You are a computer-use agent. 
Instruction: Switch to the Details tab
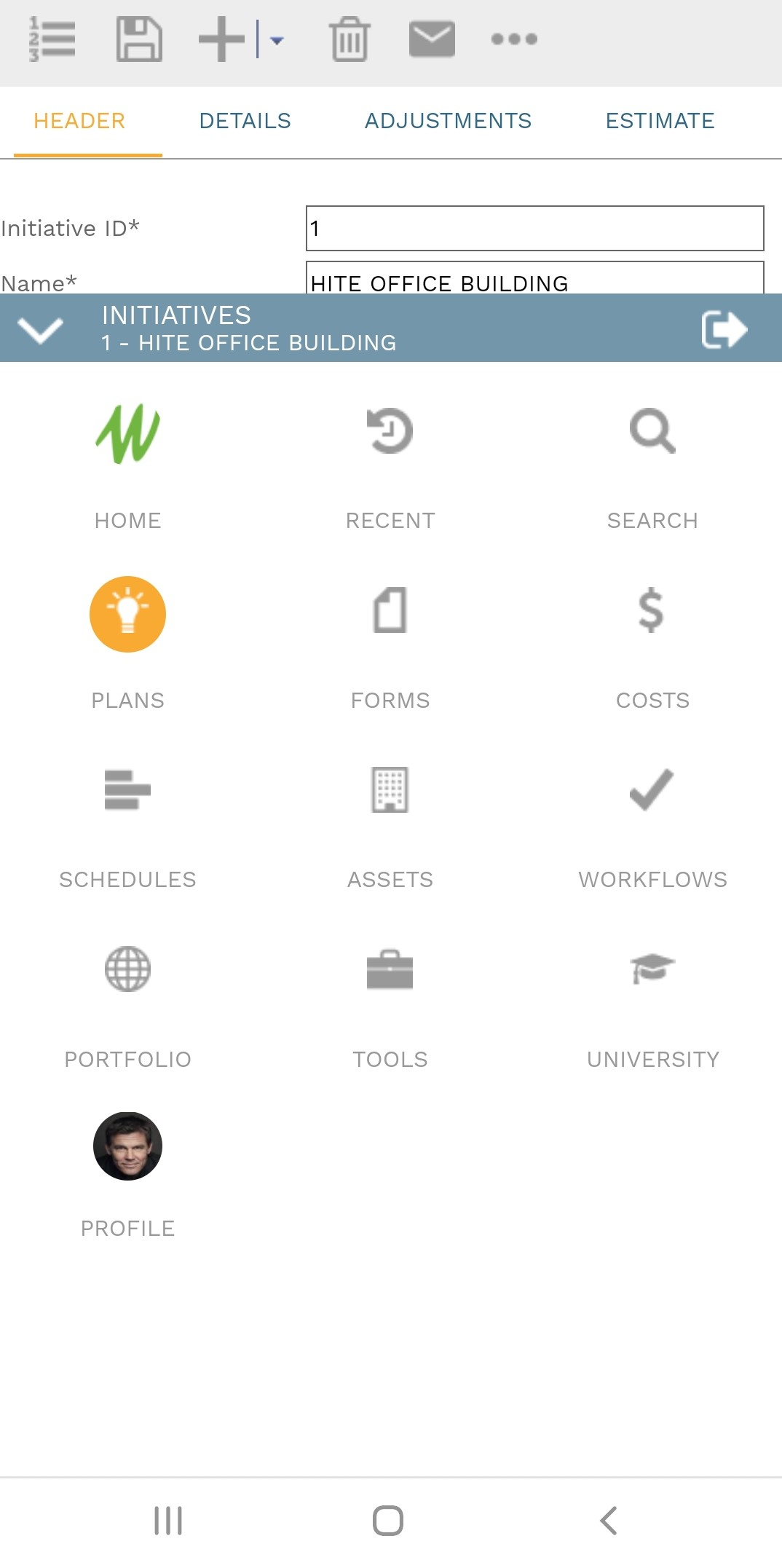tap(245, 121)
